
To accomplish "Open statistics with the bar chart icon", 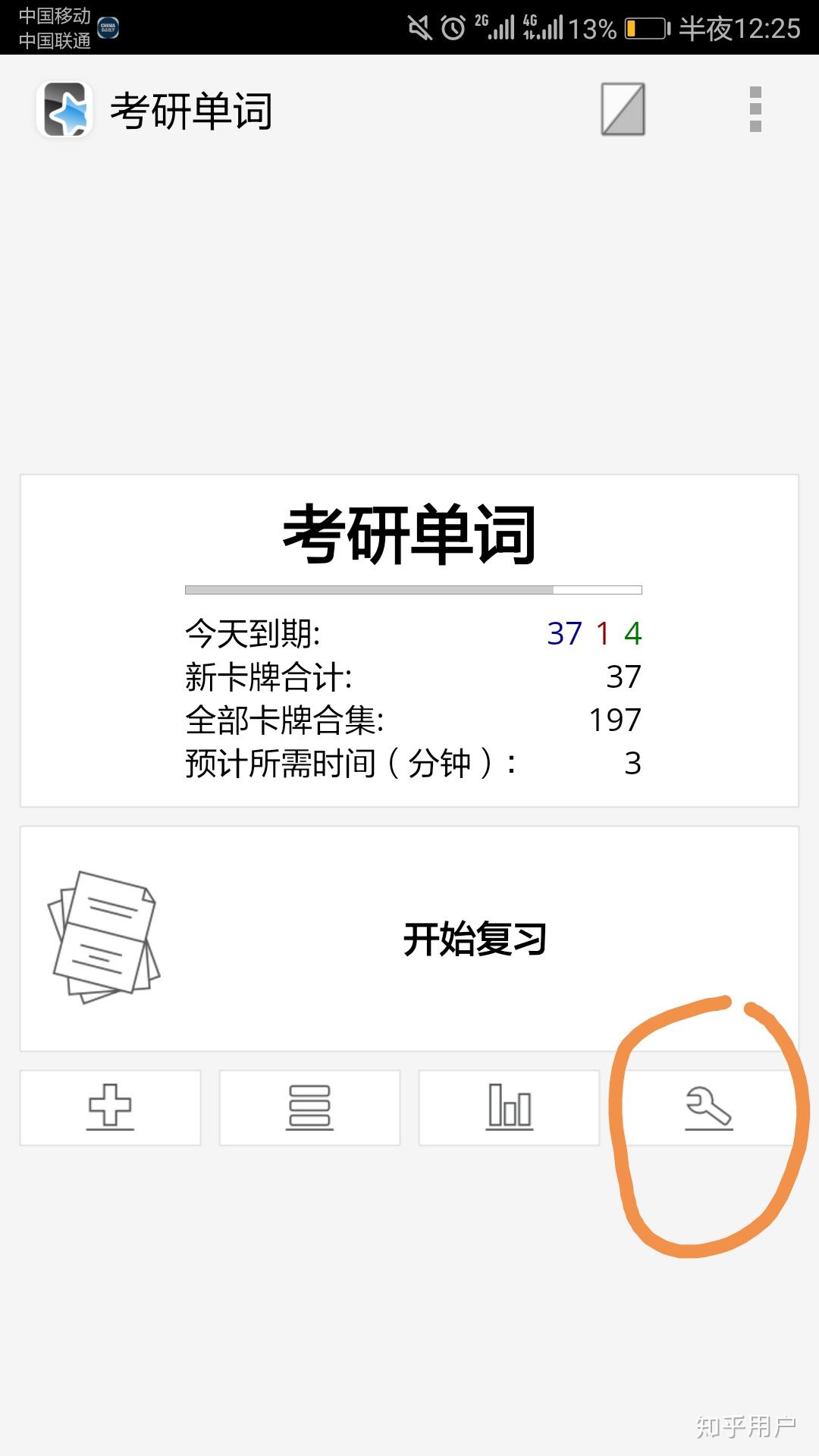I will [x=510, y=1108].
